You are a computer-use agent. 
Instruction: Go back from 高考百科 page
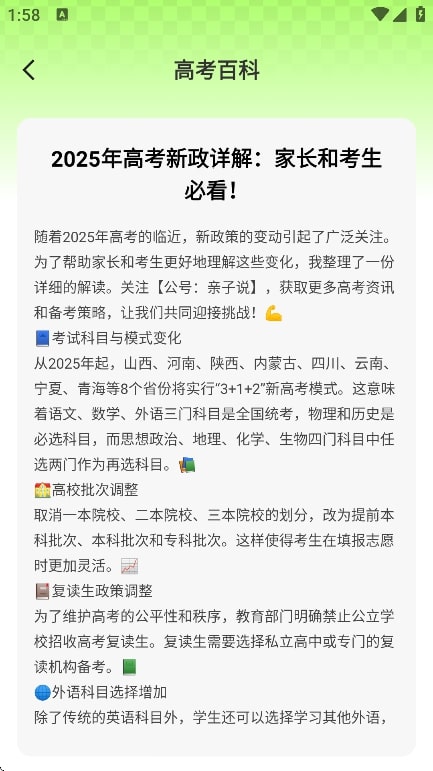(x=29, y=70)
